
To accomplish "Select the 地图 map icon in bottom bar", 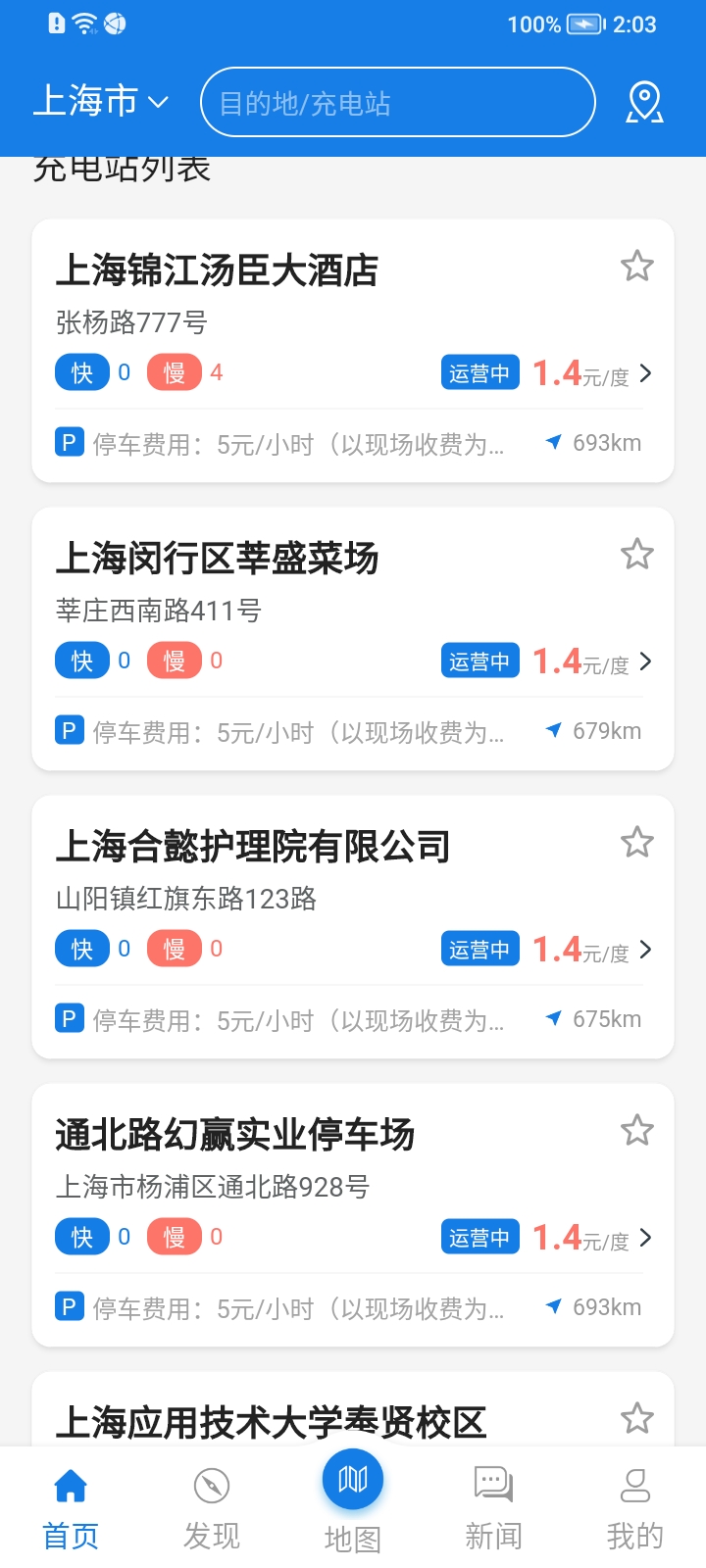I will [352, 1480].
